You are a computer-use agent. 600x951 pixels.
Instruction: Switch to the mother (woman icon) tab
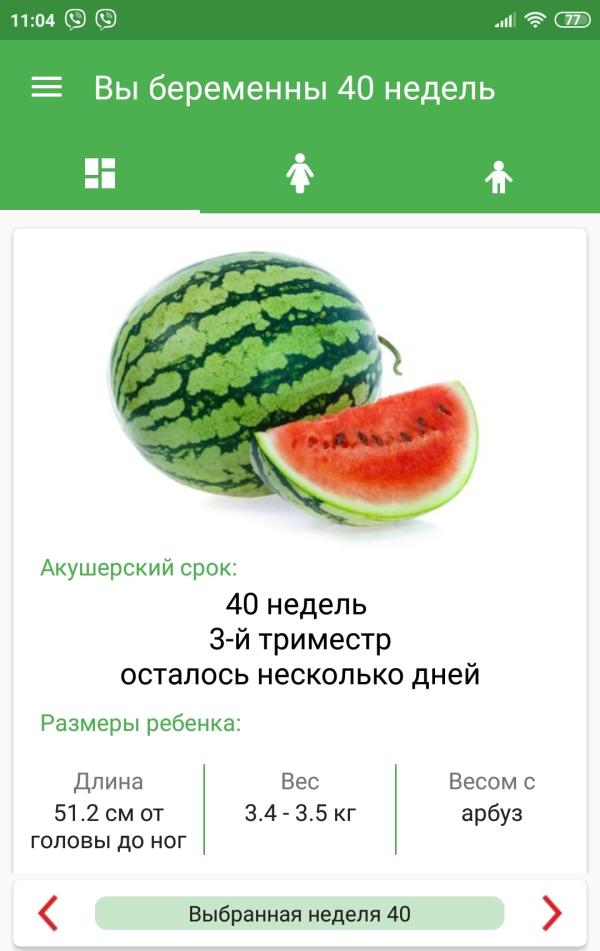pos(300,173)
